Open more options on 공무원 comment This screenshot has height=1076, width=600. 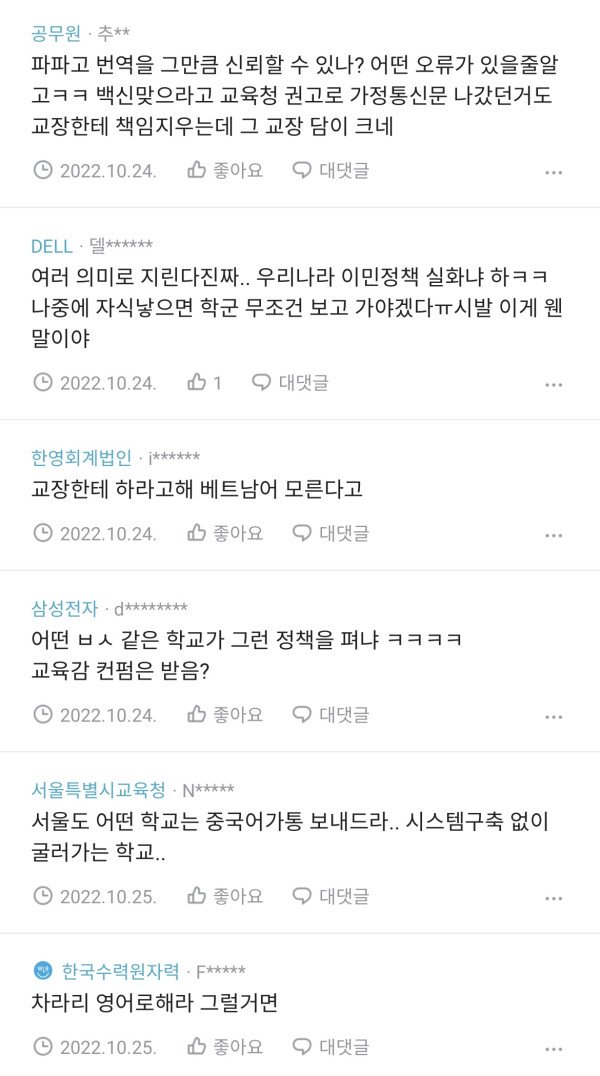(554, 172)
